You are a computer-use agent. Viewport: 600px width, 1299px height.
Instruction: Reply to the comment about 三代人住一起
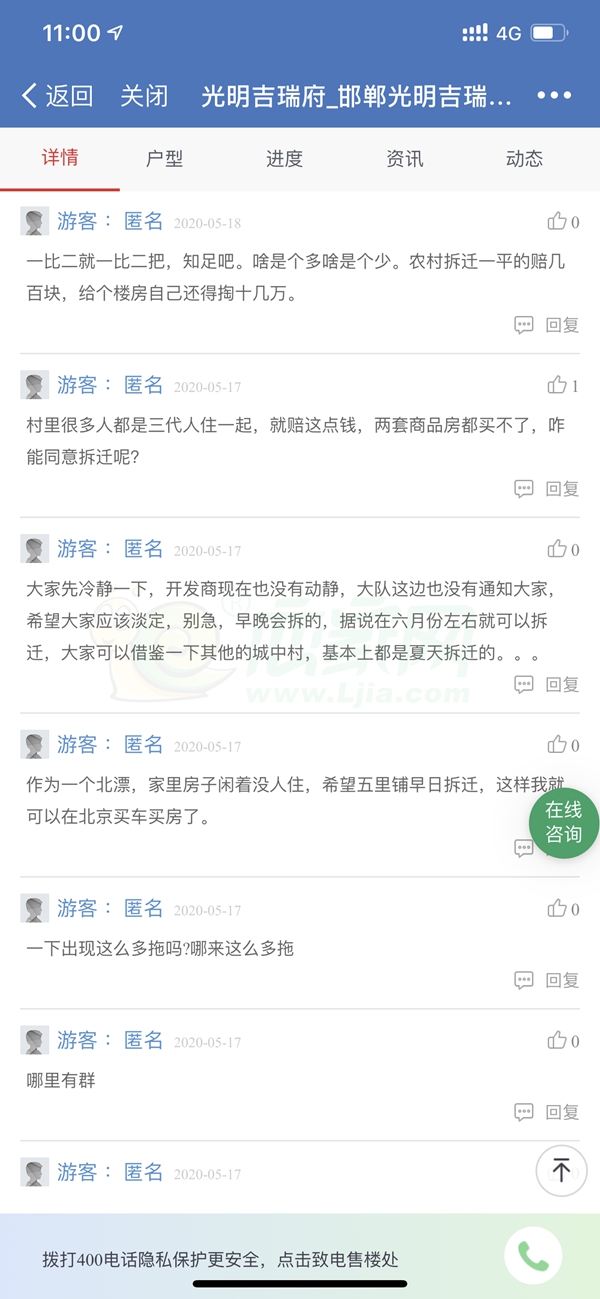(548, 489)
